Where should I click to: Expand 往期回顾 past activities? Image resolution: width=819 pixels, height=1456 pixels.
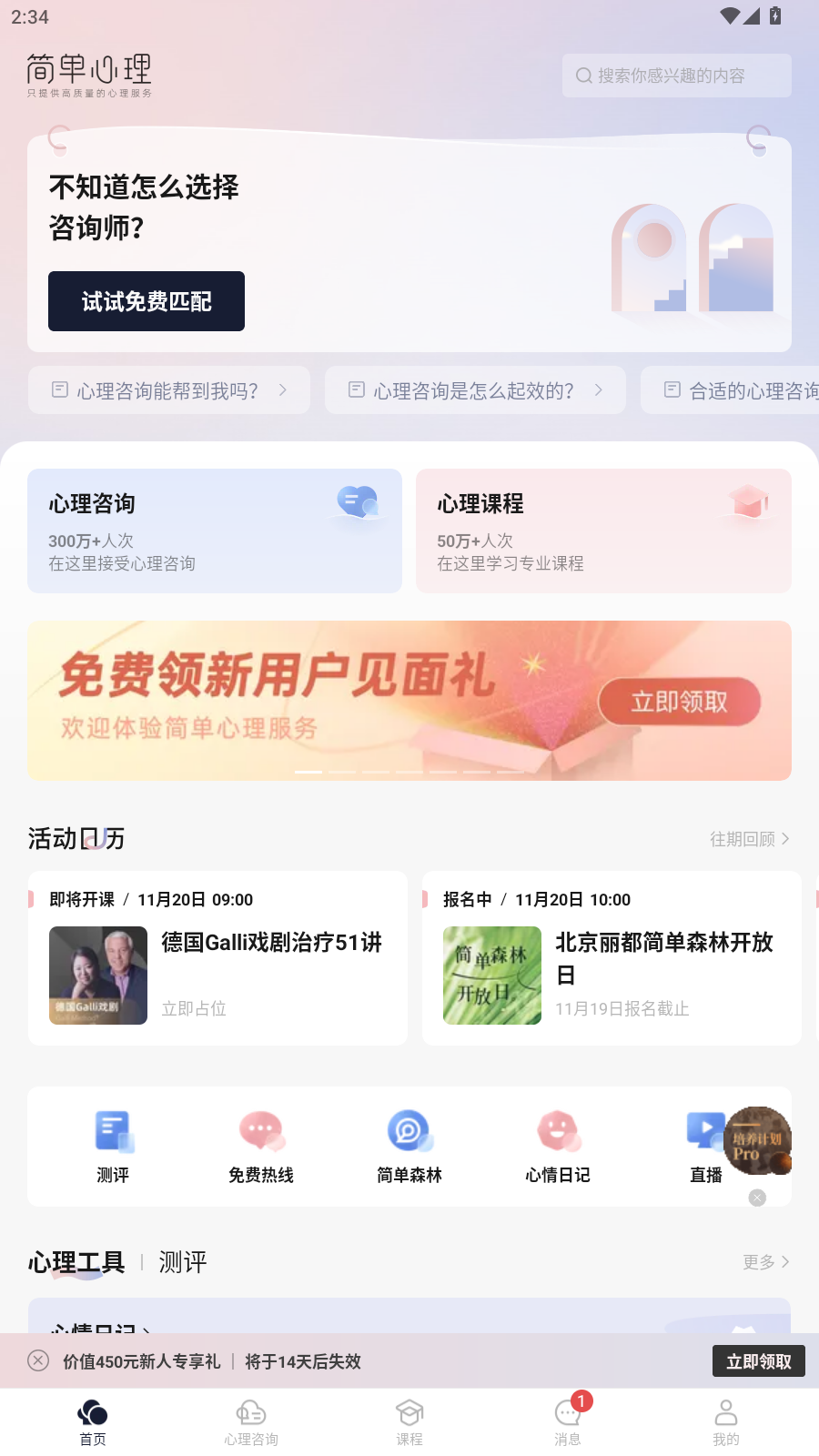coord(749,839)
